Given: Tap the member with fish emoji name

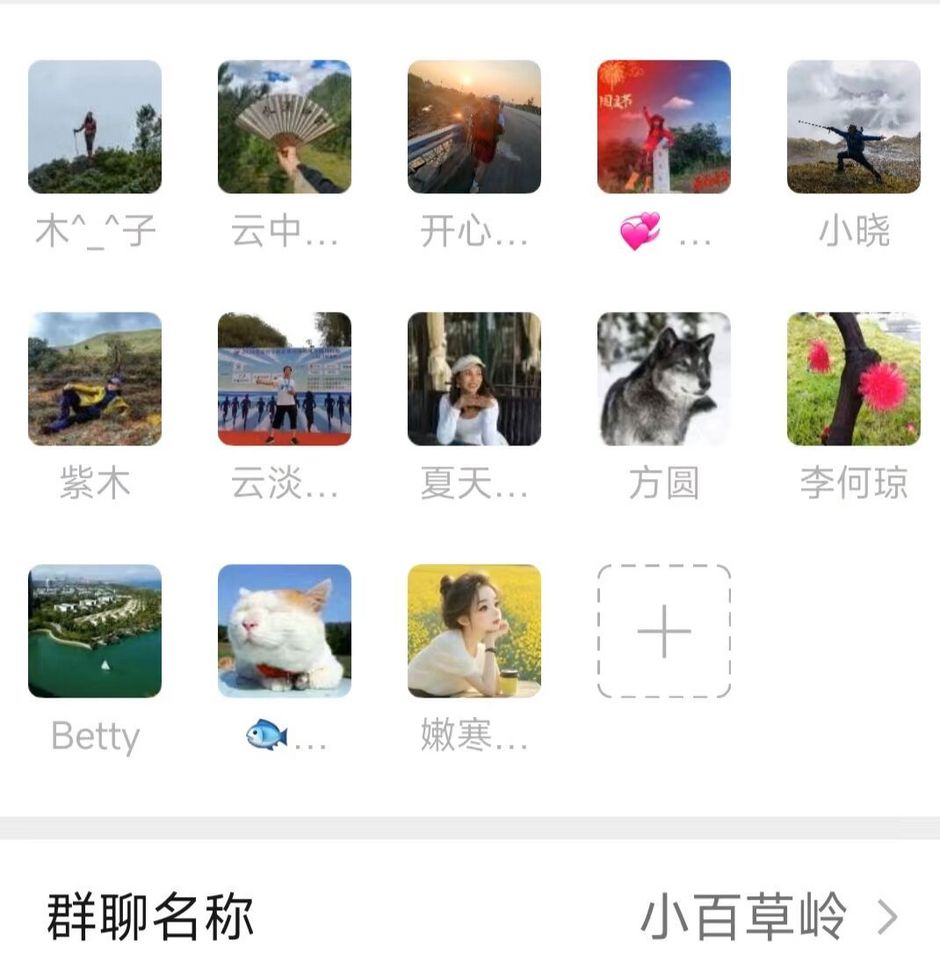Looking at the screenshot, I should click(284, 631).
